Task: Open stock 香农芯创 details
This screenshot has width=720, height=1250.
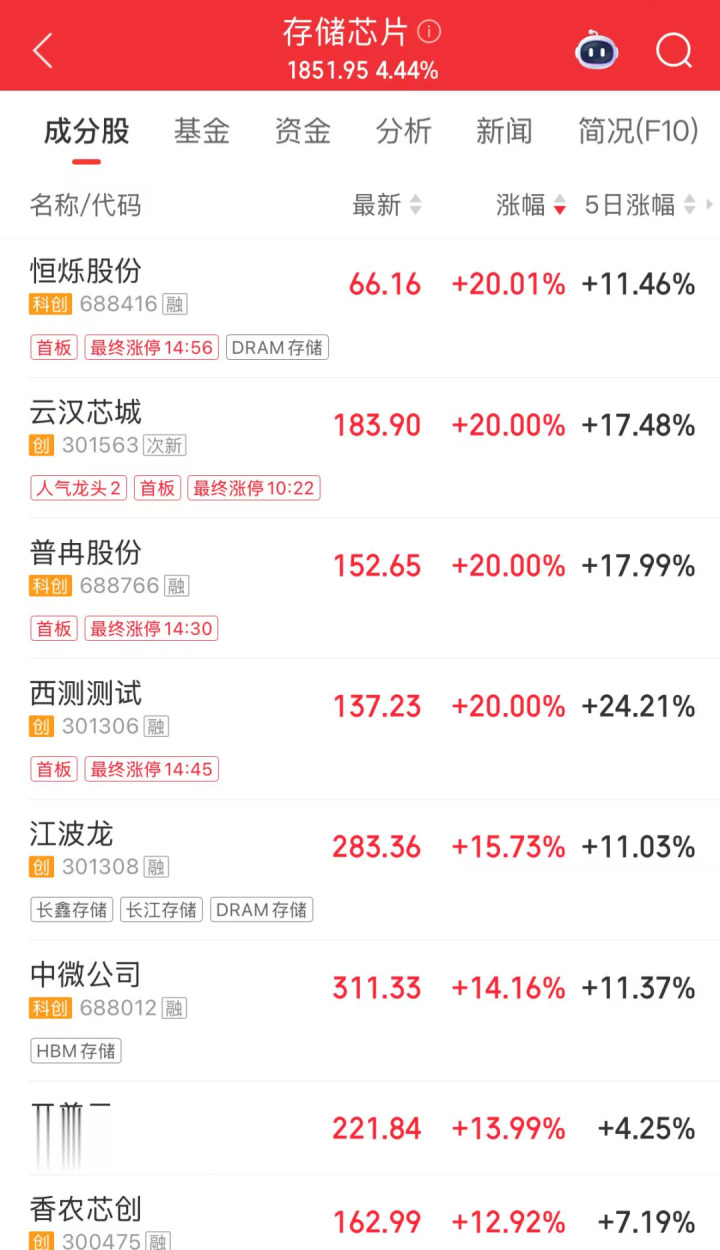Action: click(86, 1210)
